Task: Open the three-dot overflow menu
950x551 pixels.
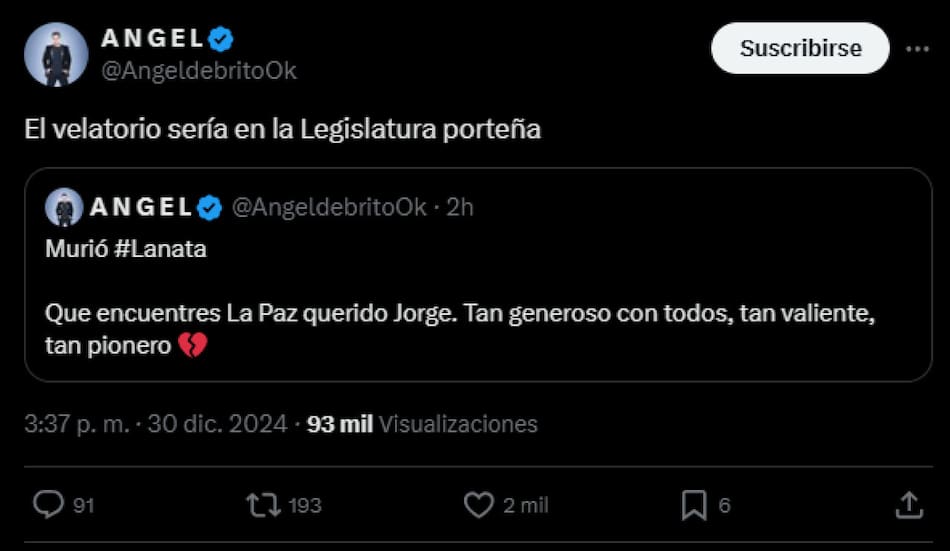Action: 917,48
